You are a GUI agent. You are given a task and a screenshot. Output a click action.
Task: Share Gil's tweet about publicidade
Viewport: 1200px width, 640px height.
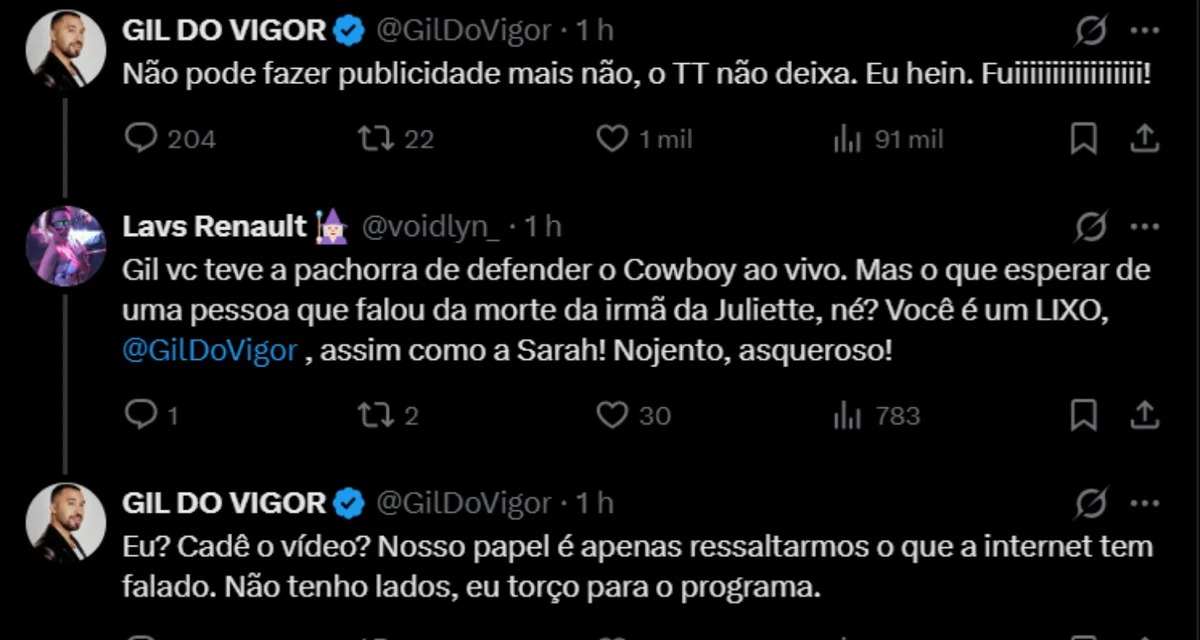[x=1144, y=139]
